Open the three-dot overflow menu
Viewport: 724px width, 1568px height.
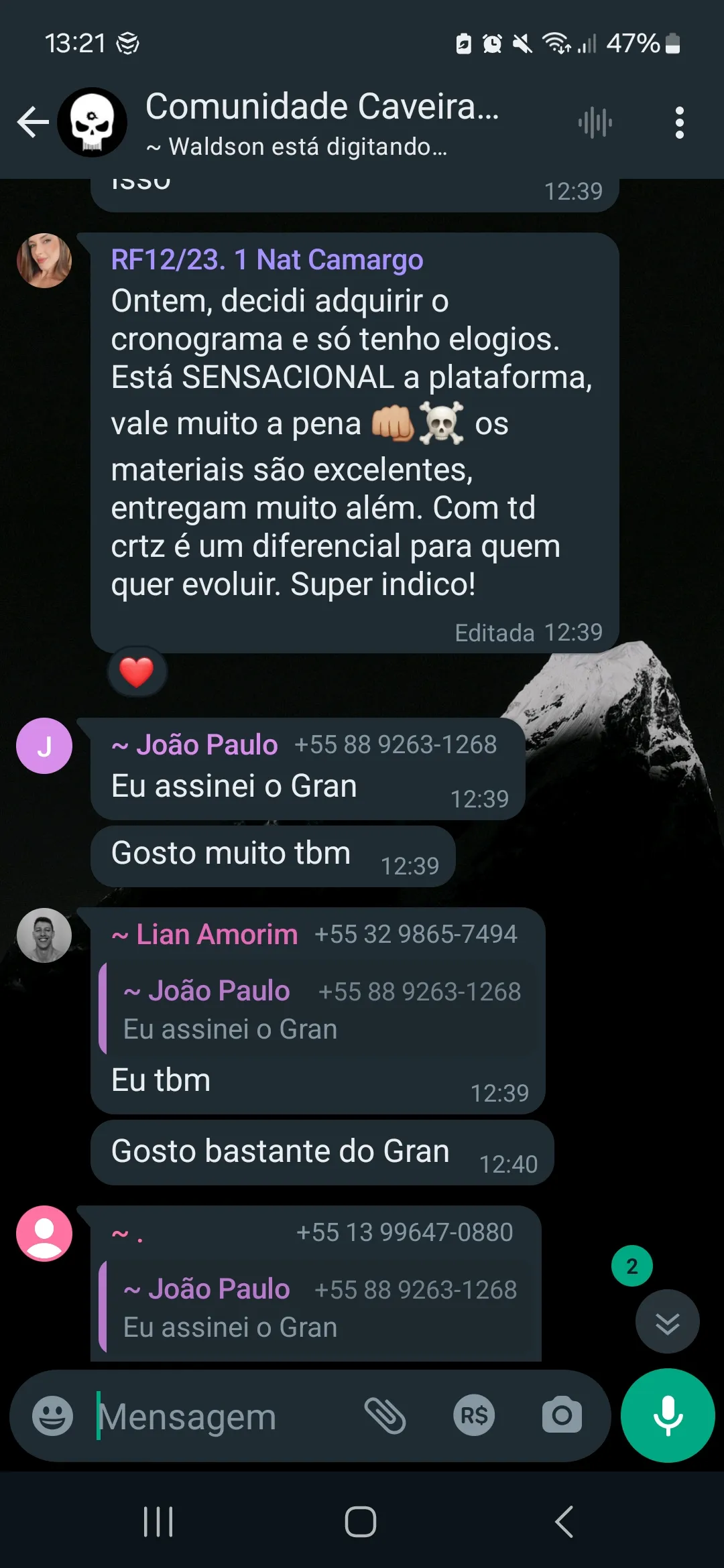coord(679,123)
